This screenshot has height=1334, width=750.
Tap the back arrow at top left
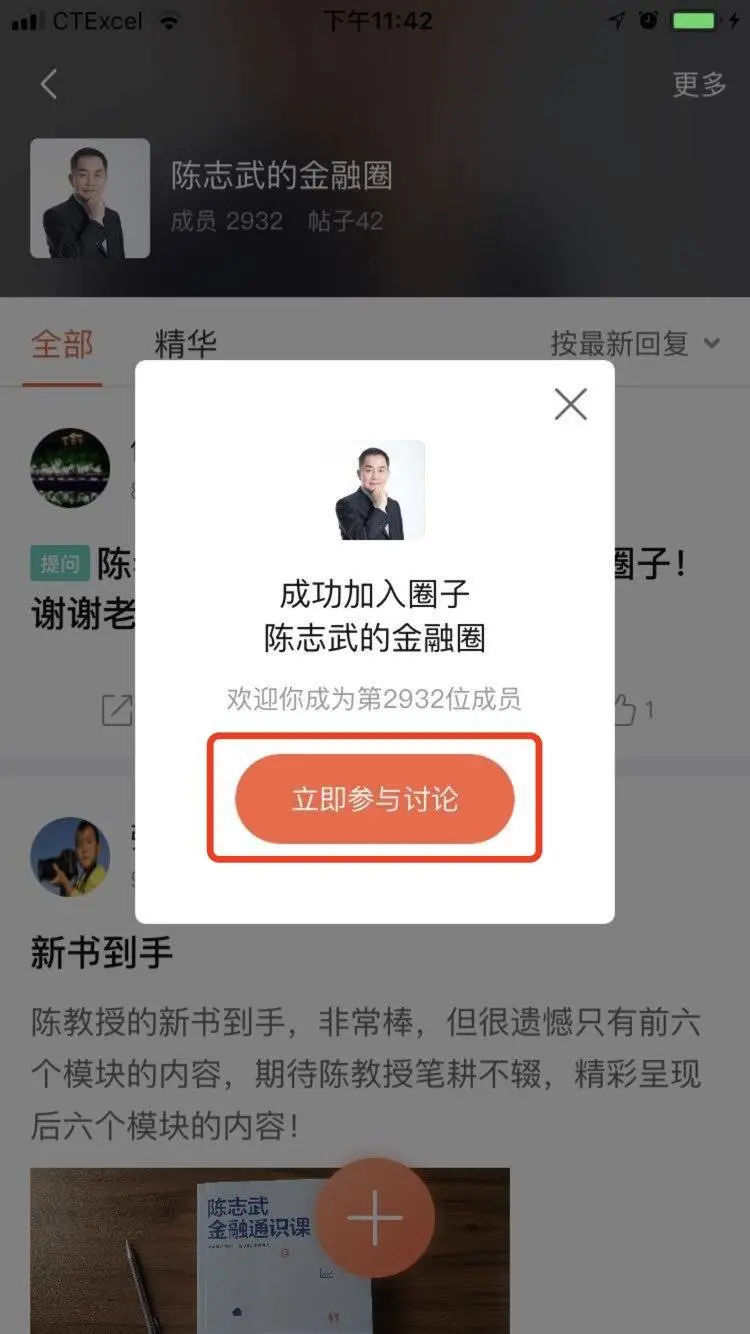pos(48,84)
